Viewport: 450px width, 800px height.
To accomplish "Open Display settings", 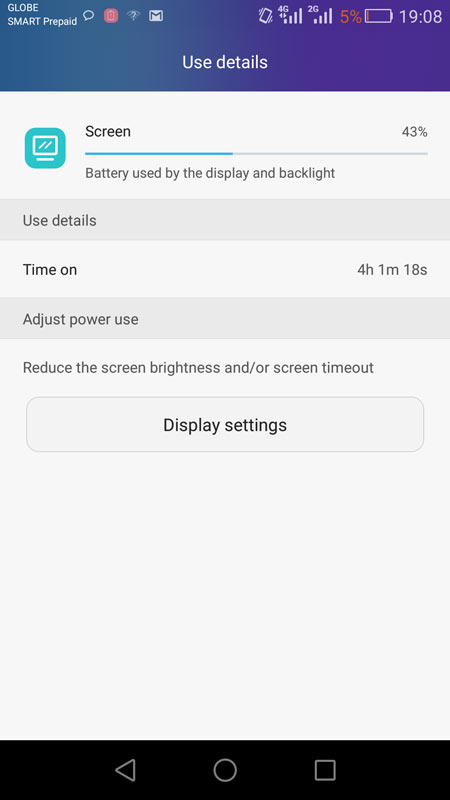I will [x=225, y=424].
